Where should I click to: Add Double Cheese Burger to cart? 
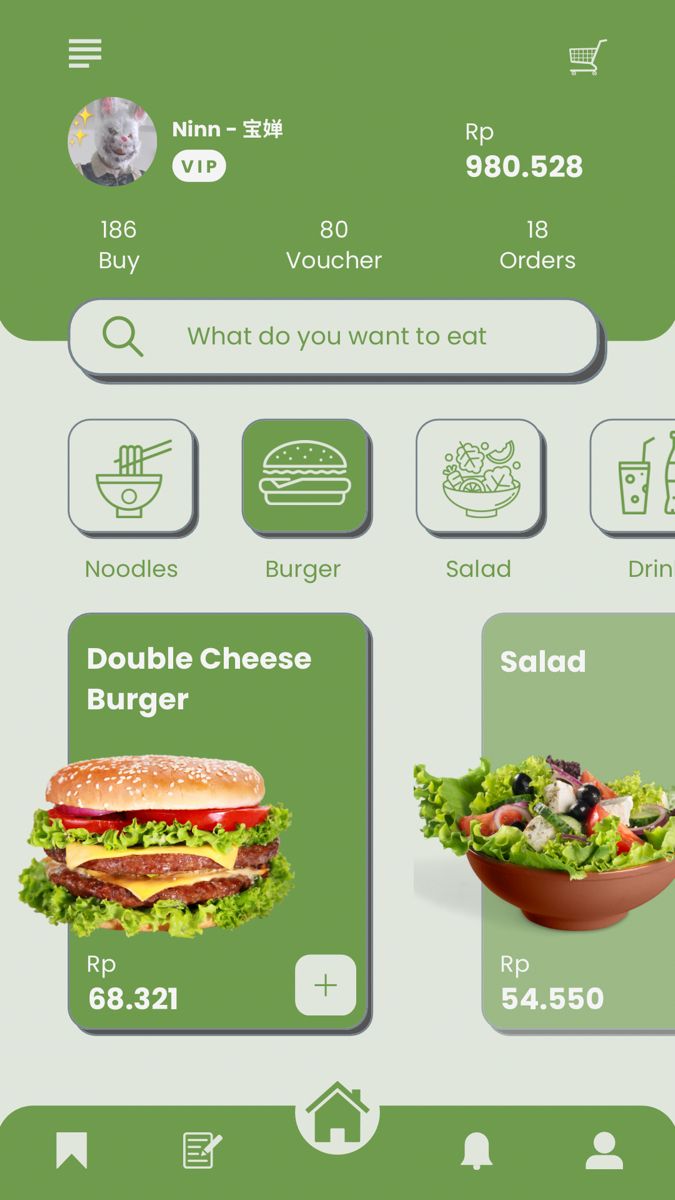click(x=325, y=985)
